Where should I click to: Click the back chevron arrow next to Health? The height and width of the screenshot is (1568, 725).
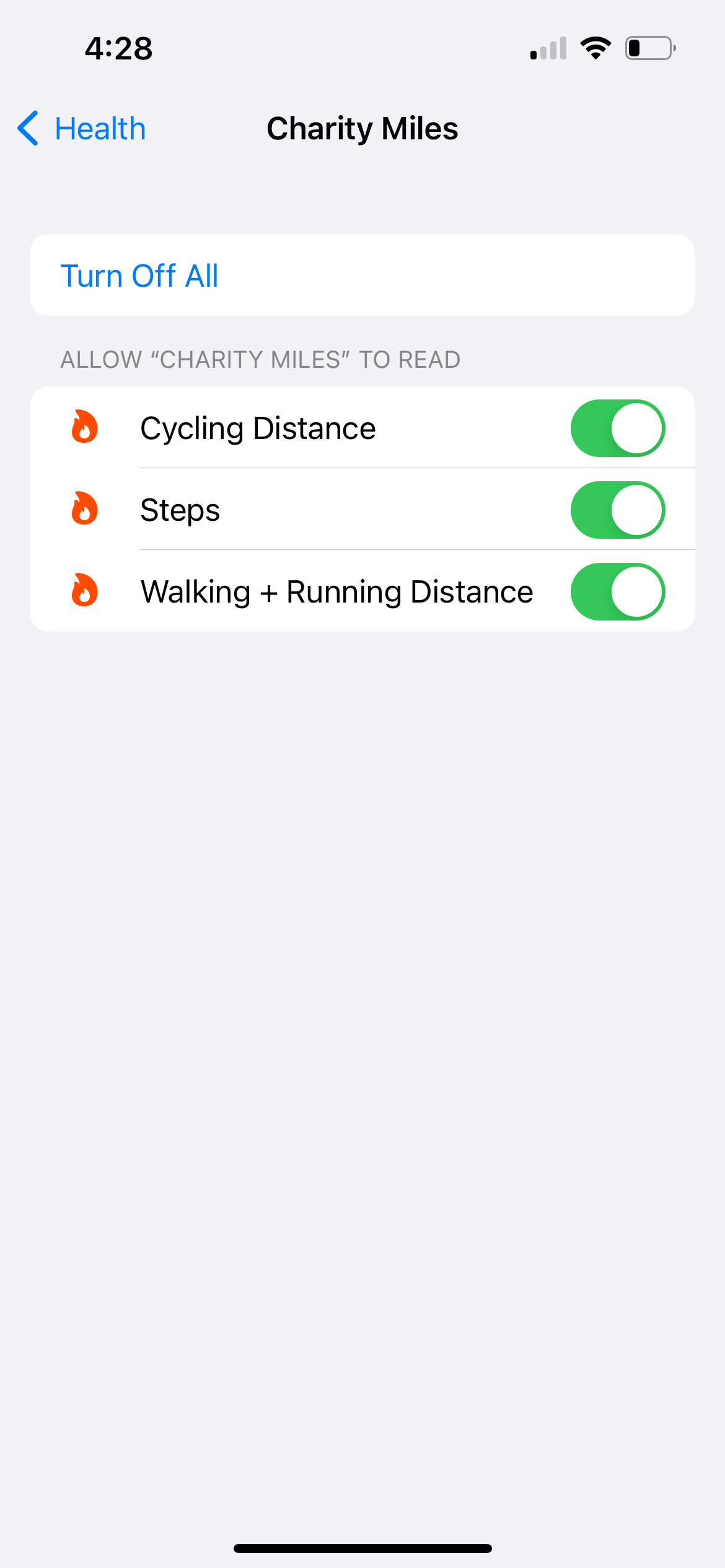pyautogui.click(x=27, y=129)
